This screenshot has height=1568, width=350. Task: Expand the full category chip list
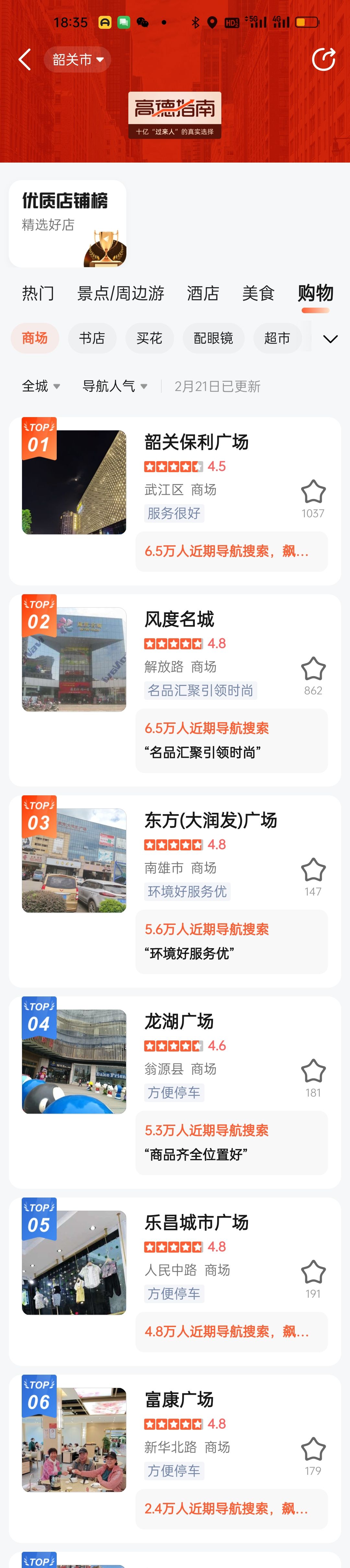tap(330, 338)
